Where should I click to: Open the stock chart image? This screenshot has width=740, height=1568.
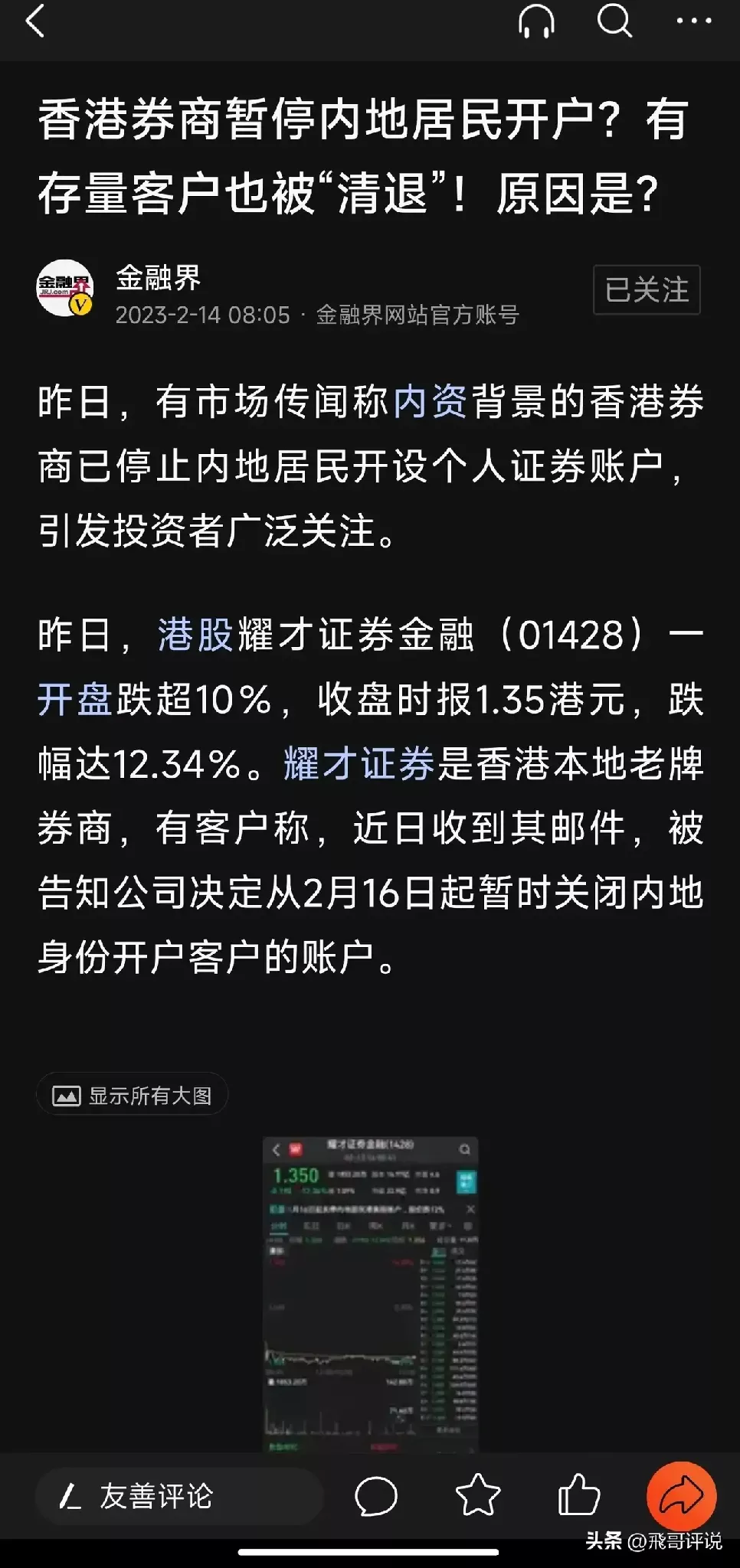point(370,1294)
